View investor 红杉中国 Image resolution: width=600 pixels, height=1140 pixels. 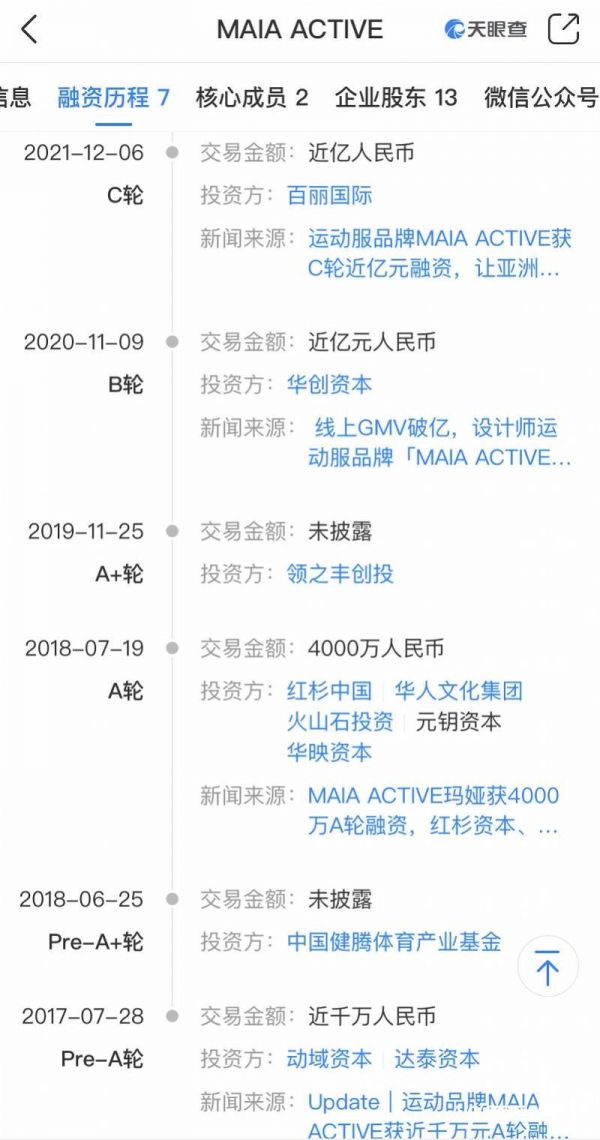click(x=329, y=690)
